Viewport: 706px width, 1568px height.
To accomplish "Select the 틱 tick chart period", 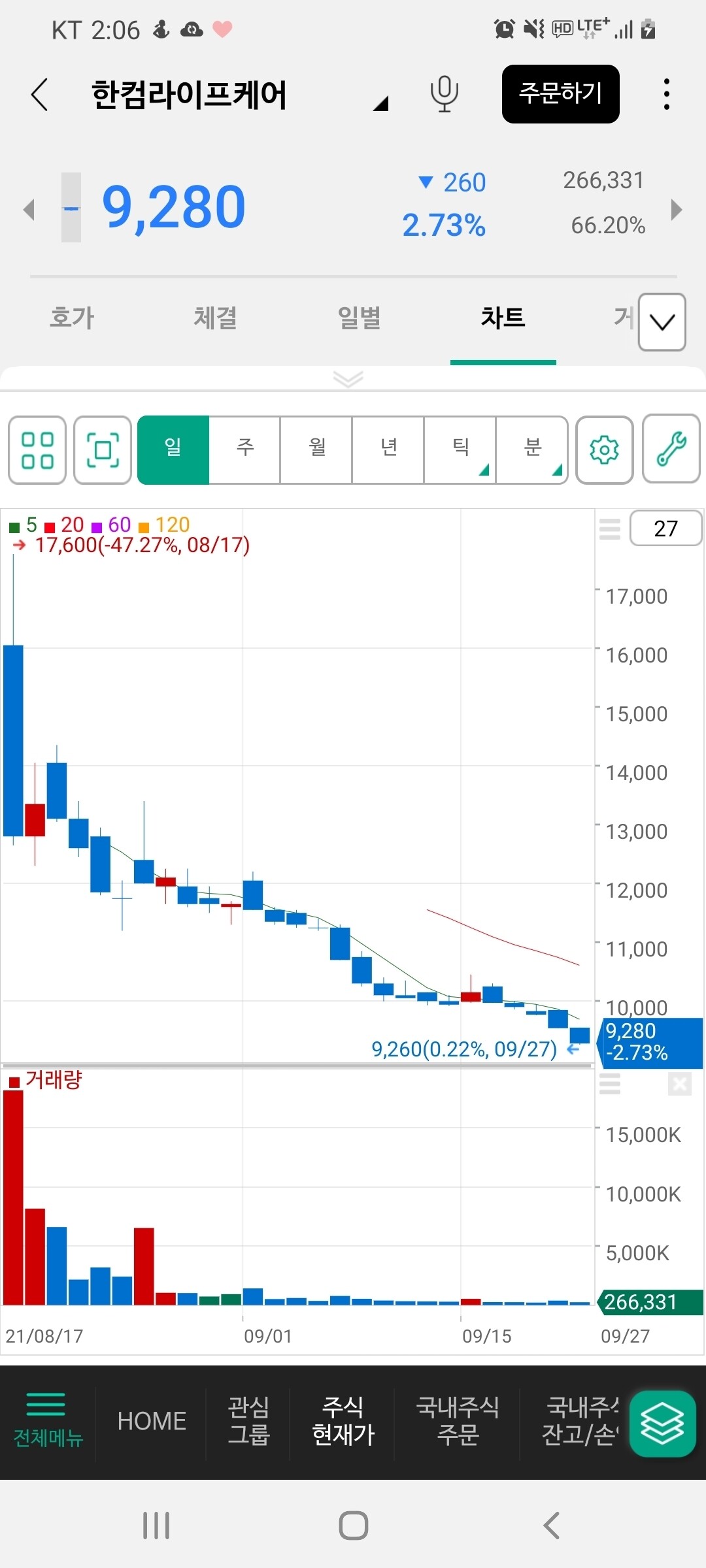I will pyautogui.click(x=460, y=449).
